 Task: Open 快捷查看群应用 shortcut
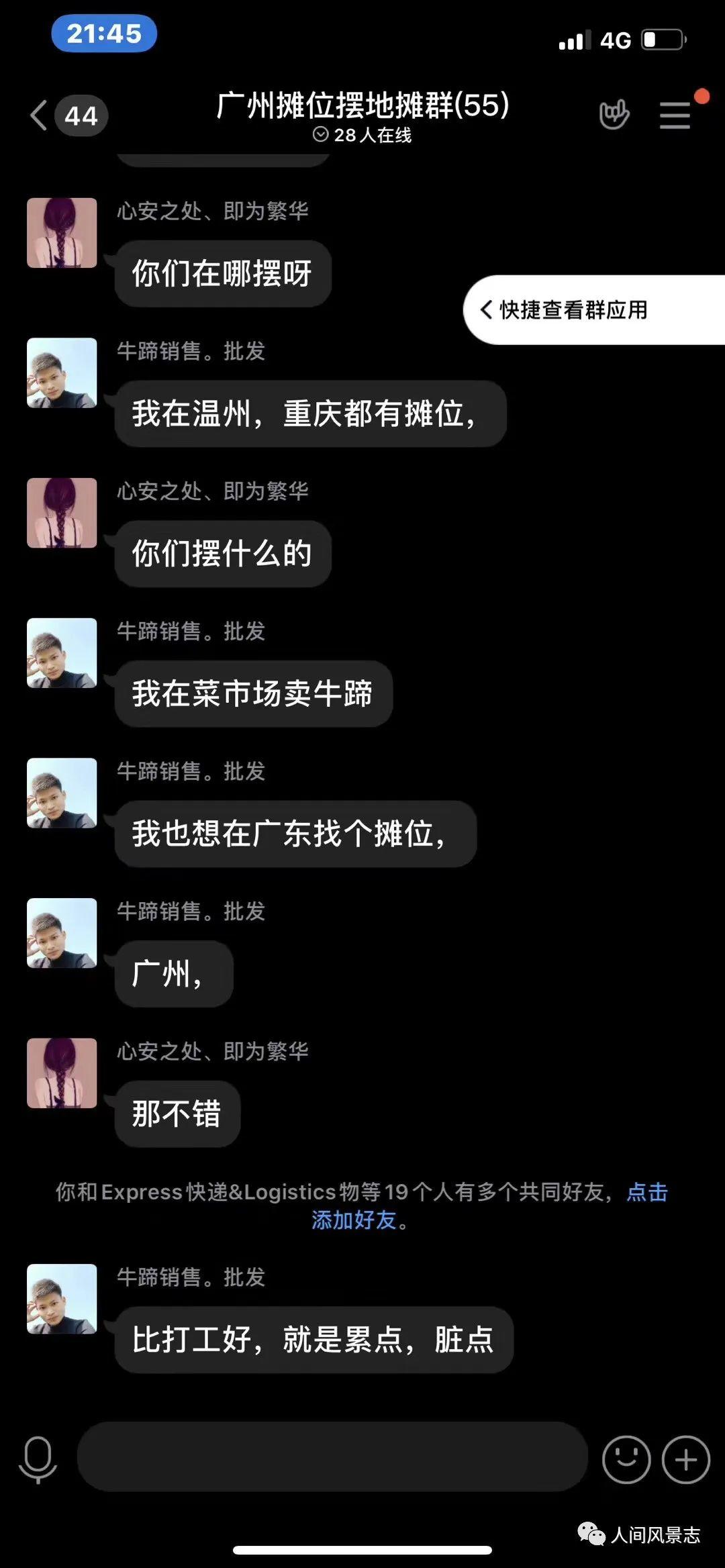click(x=573, y=310)
